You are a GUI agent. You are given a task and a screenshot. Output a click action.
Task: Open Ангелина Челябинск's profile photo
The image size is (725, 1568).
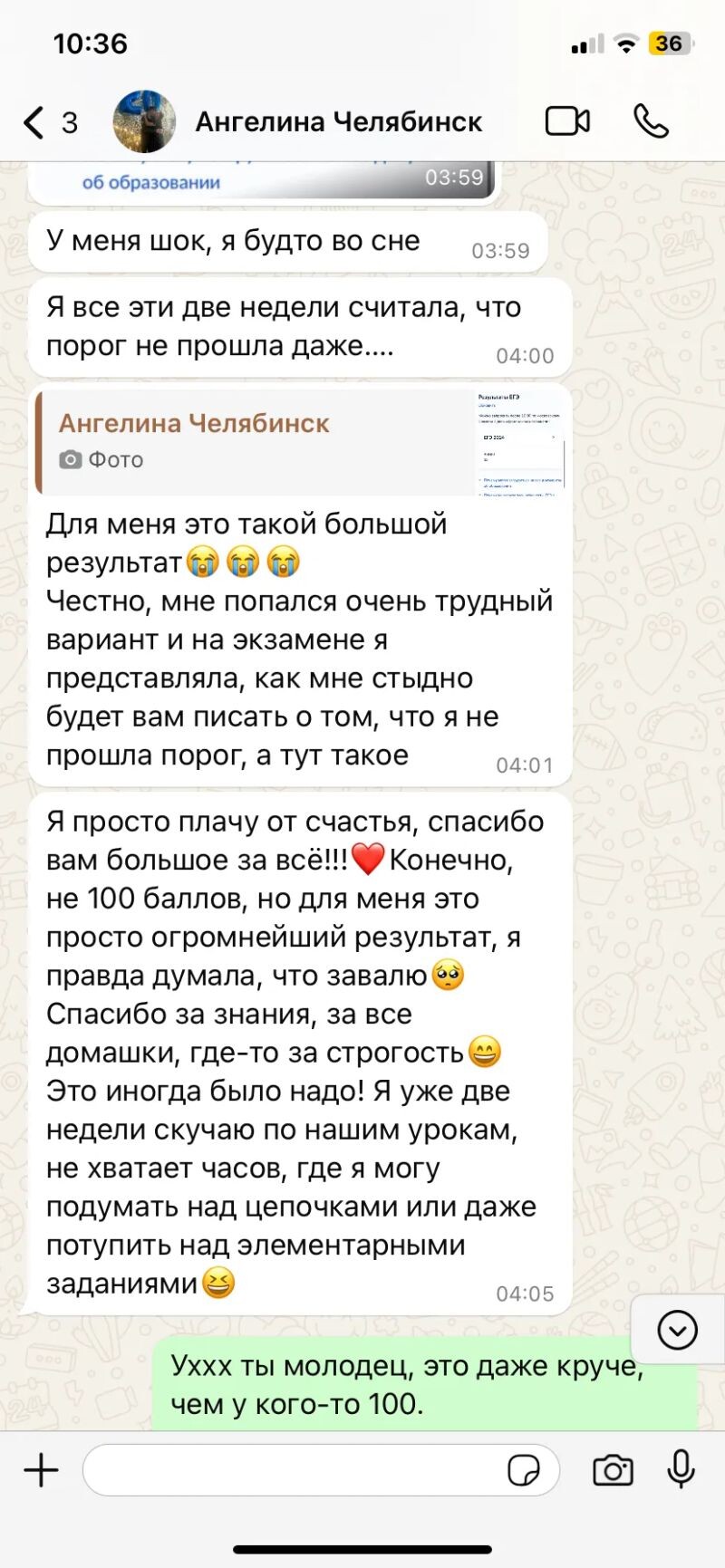coord(144,121)
